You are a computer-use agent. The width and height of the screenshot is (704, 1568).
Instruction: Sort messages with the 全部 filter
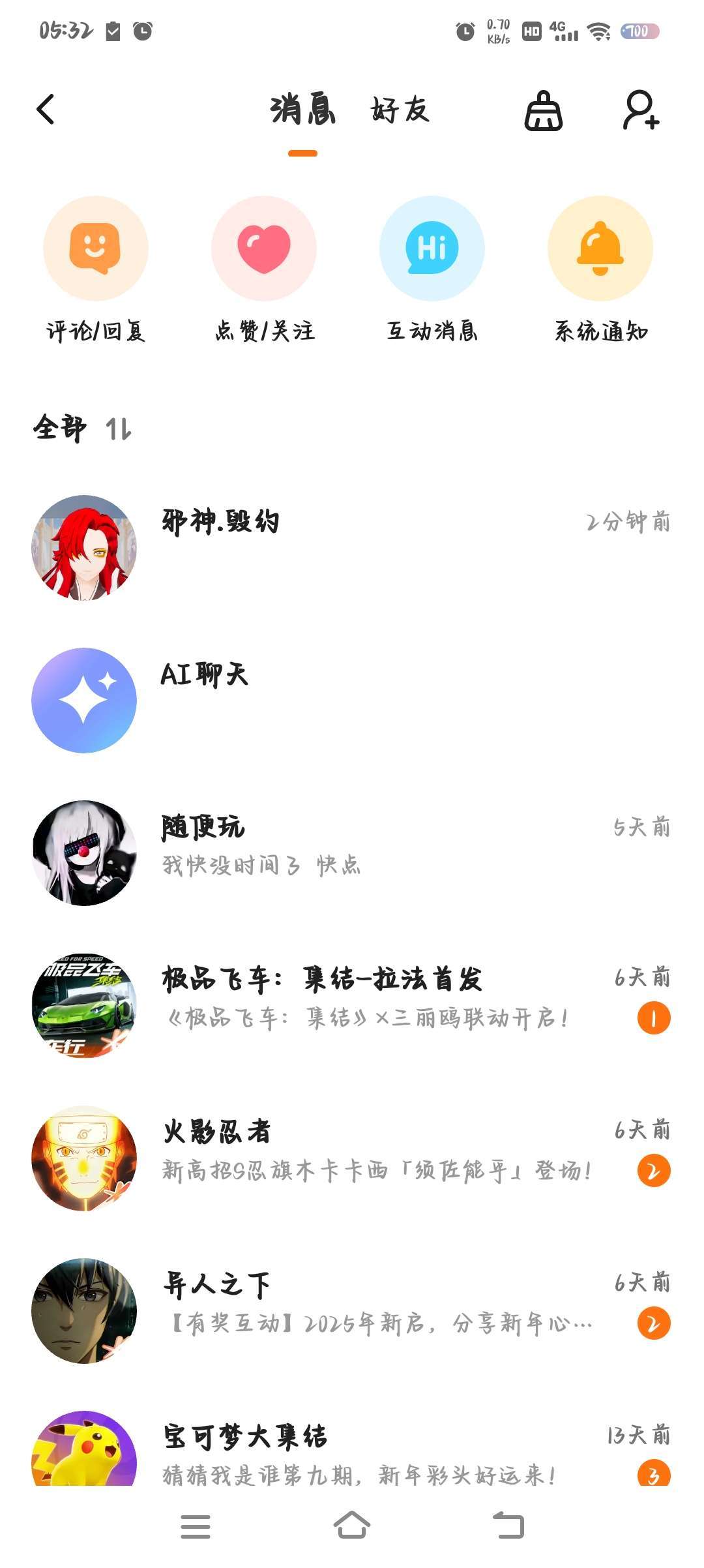pos(82,429)
